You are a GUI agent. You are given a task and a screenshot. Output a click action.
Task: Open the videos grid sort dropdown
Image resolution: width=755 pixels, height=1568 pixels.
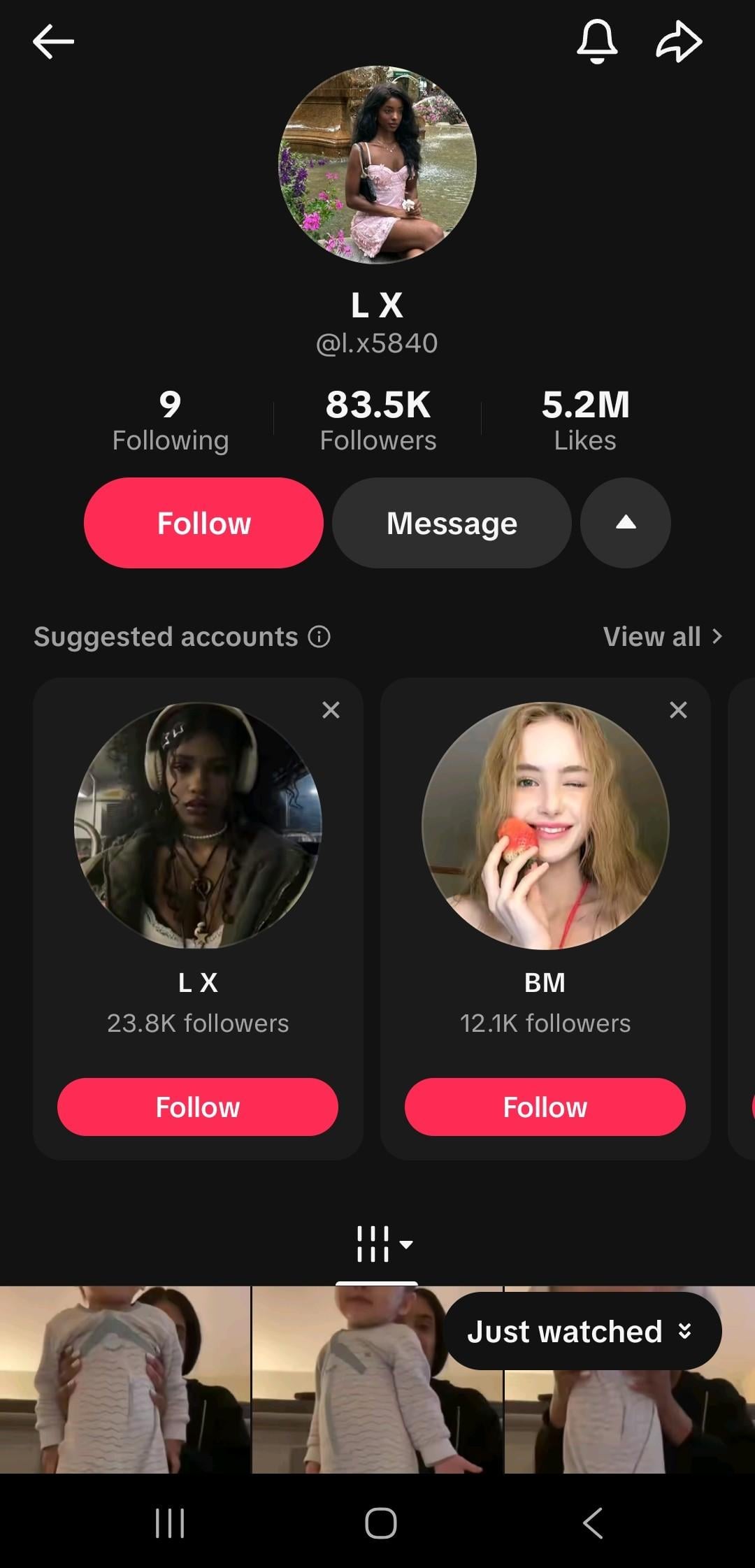[x=383, y=1244]
